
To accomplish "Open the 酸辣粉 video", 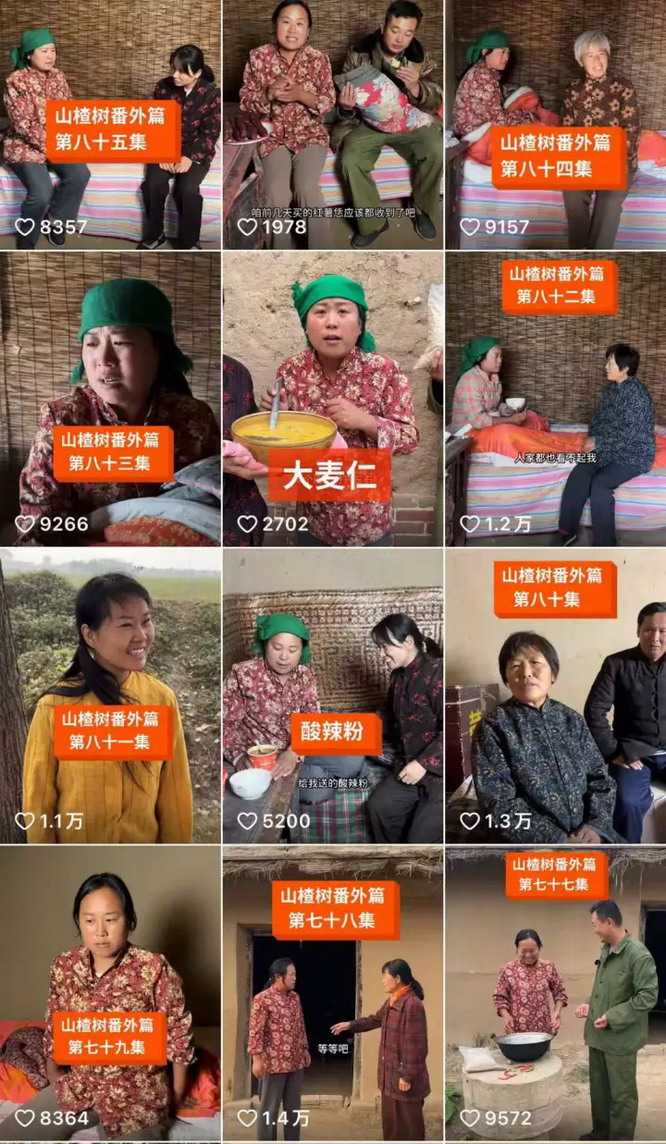I will (x=332, y=696).
